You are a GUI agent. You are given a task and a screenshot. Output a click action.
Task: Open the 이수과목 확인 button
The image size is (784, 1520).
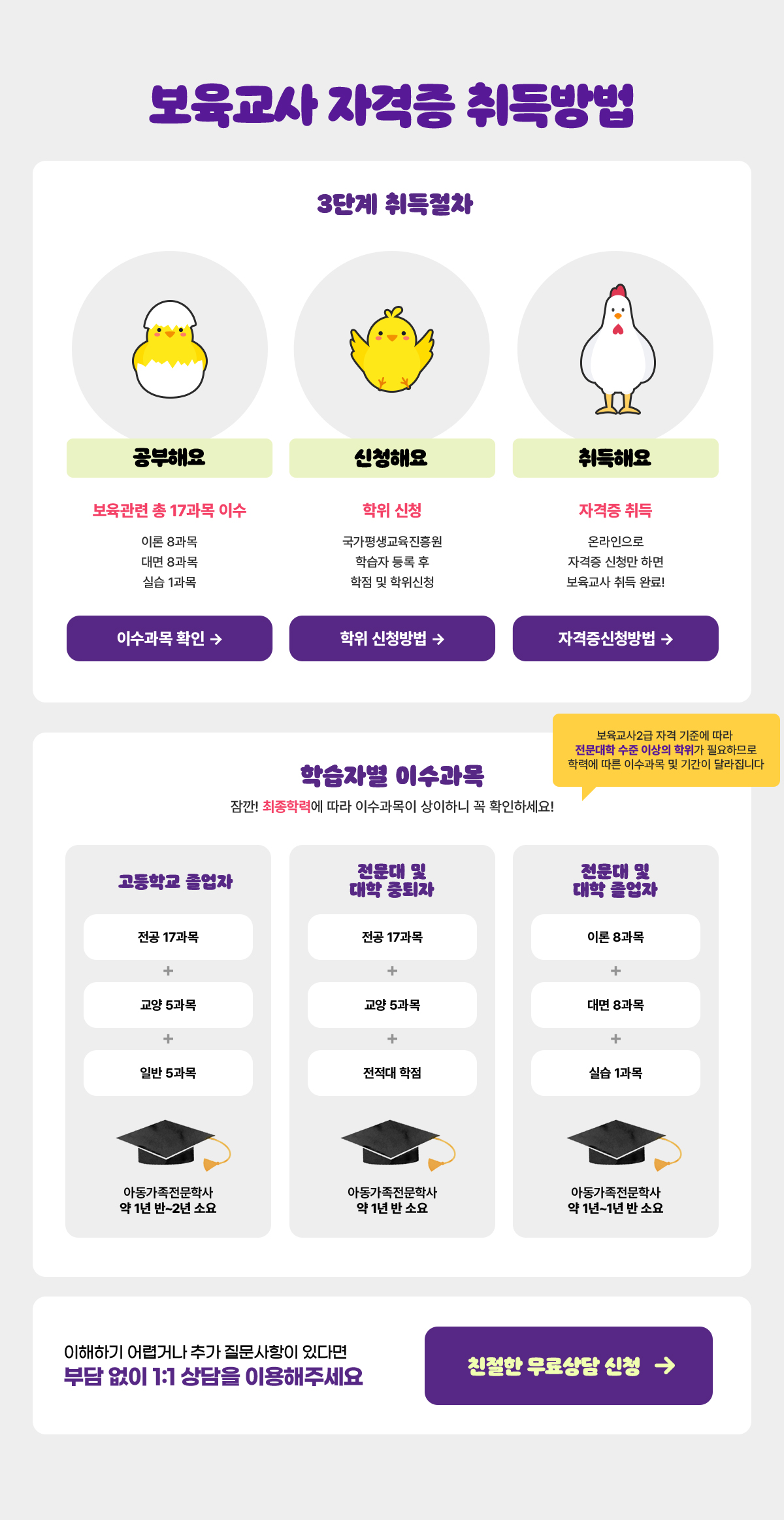click(x=169, y=638)
